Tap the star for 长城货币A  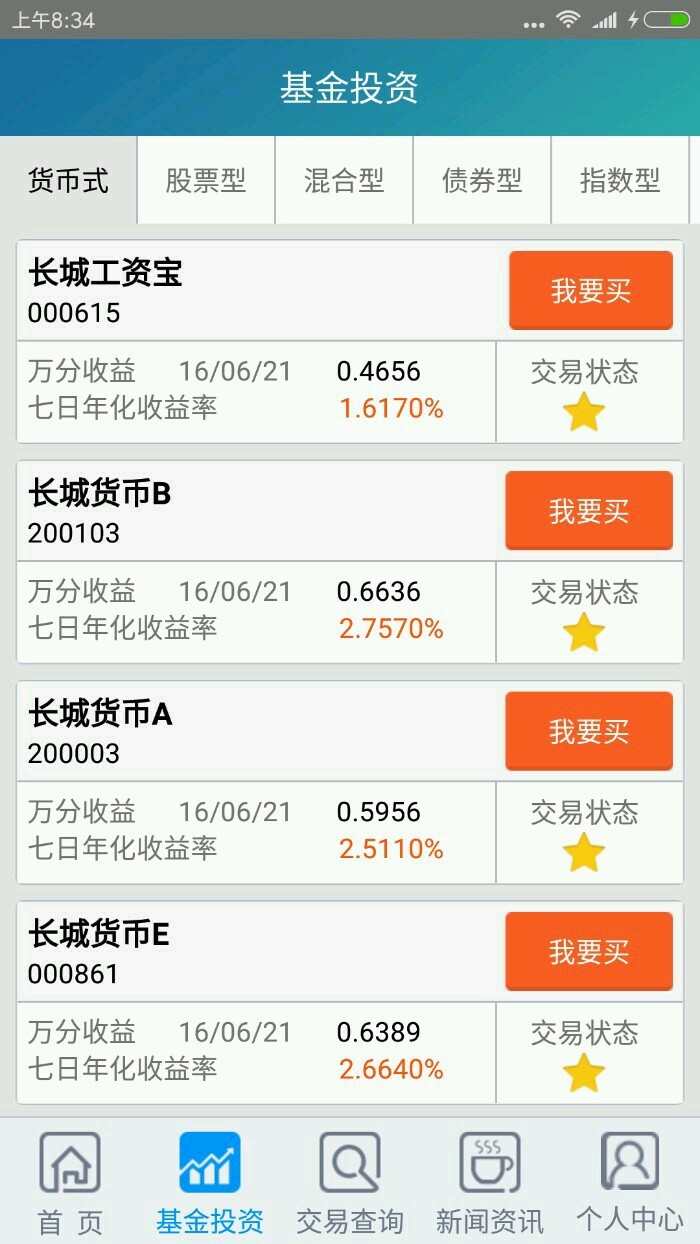coord(584,852)
